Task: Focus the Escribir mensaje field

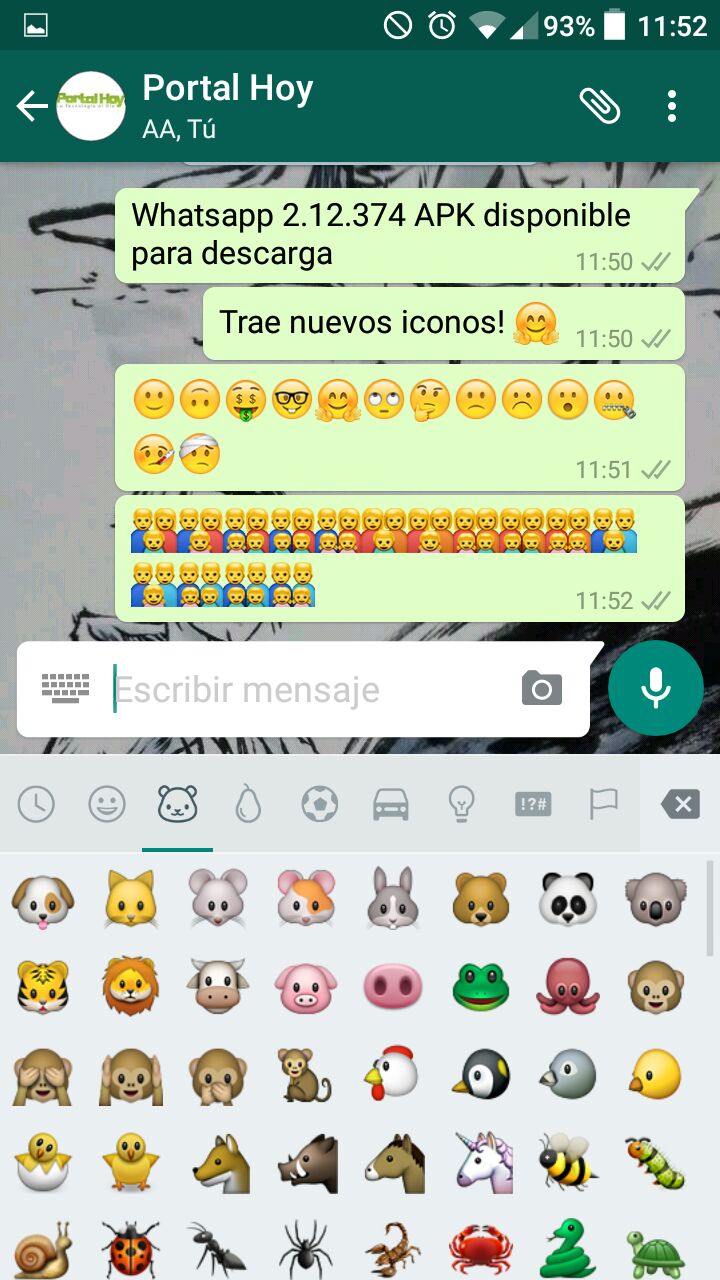Action: (x=310, y=689)
